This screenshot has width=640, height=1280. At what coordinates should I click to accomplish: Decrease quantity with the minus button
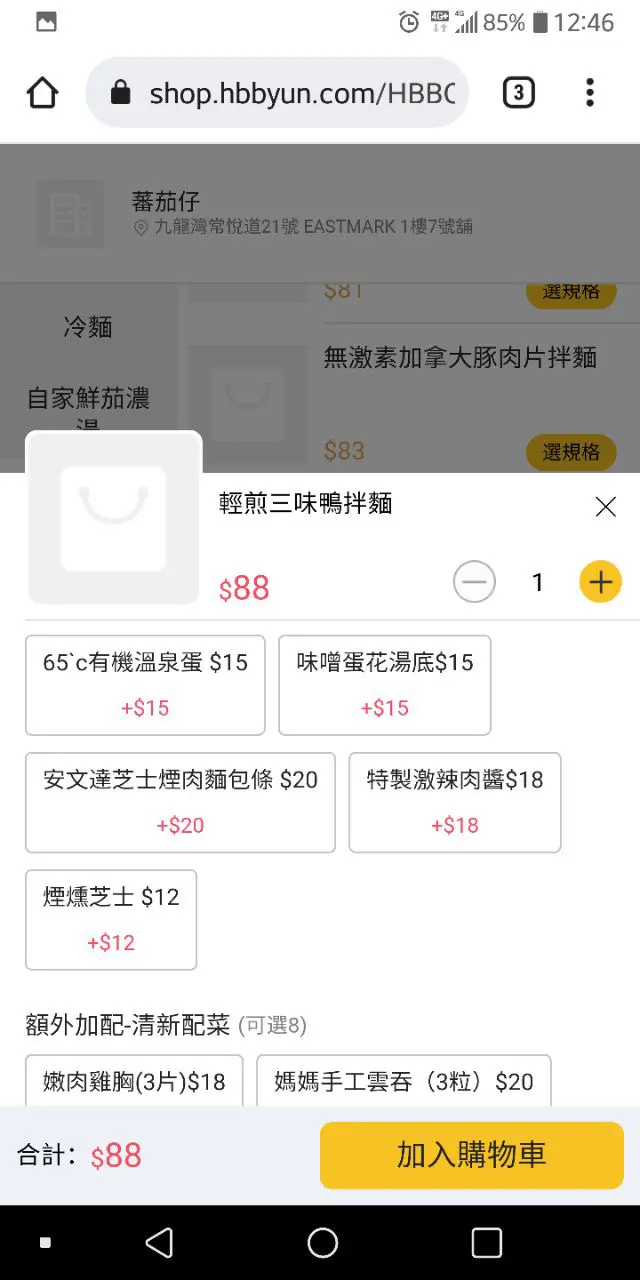pyautogui.click(x=474, y=582)
